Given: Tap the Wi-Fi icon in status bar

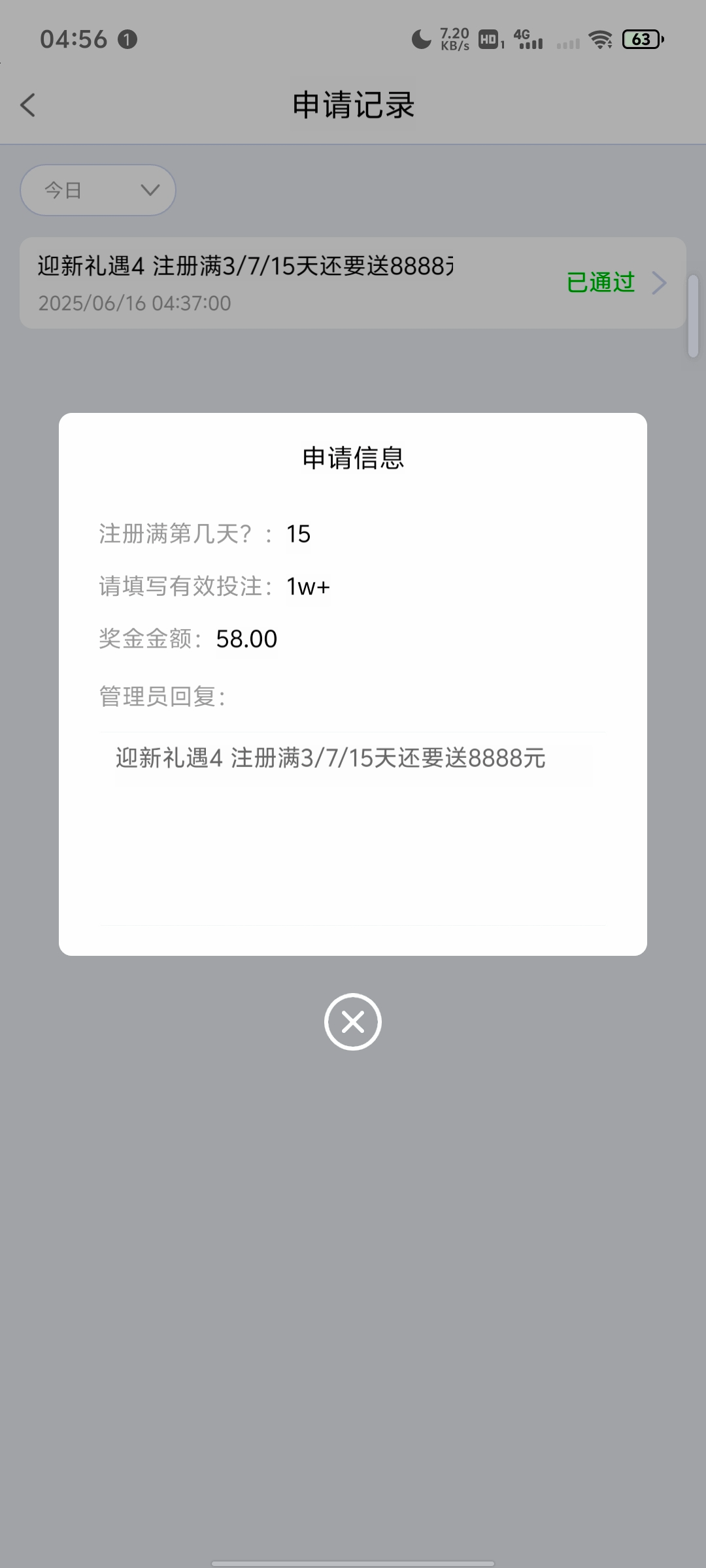Looking at the screenshot, I should pos(599,39).
